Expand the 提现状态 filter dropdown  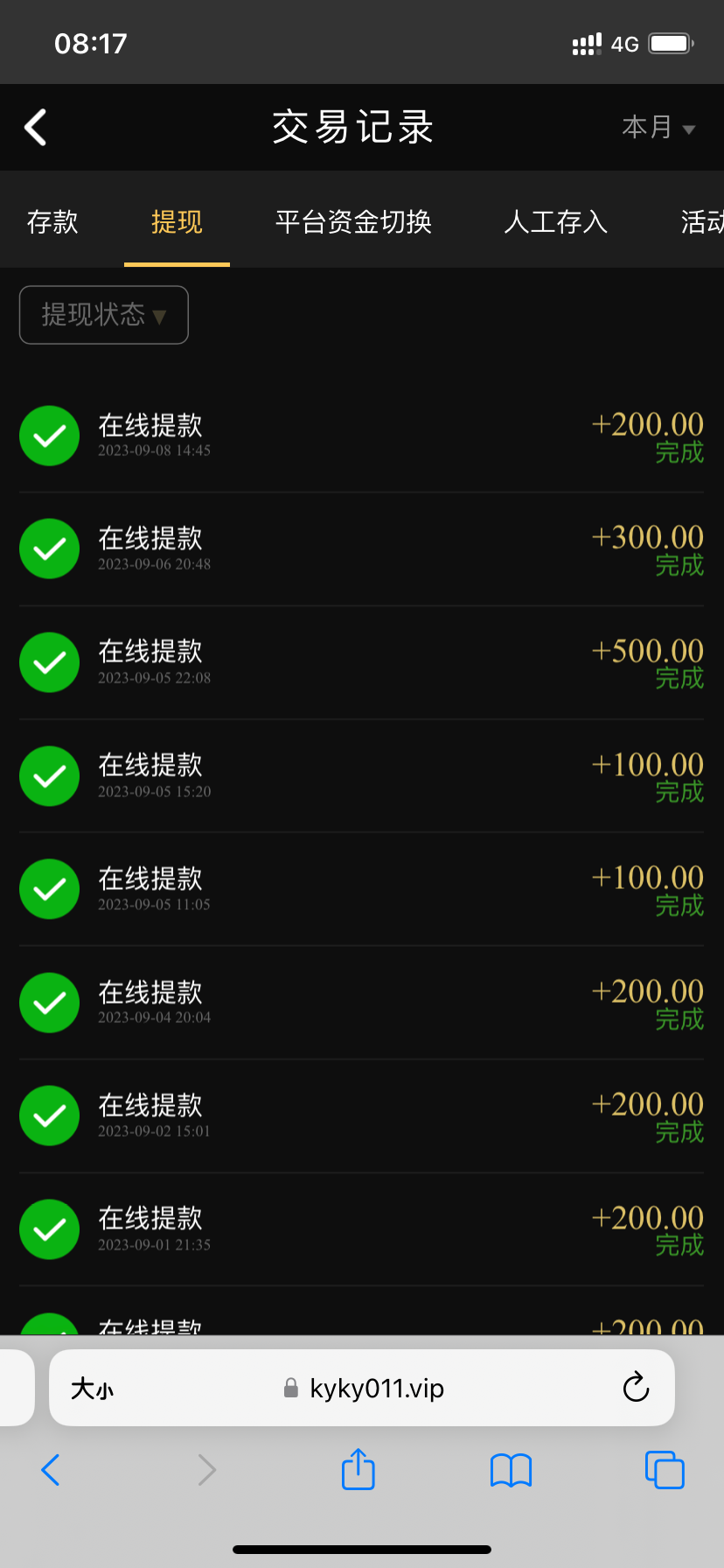tap(104, 315)
